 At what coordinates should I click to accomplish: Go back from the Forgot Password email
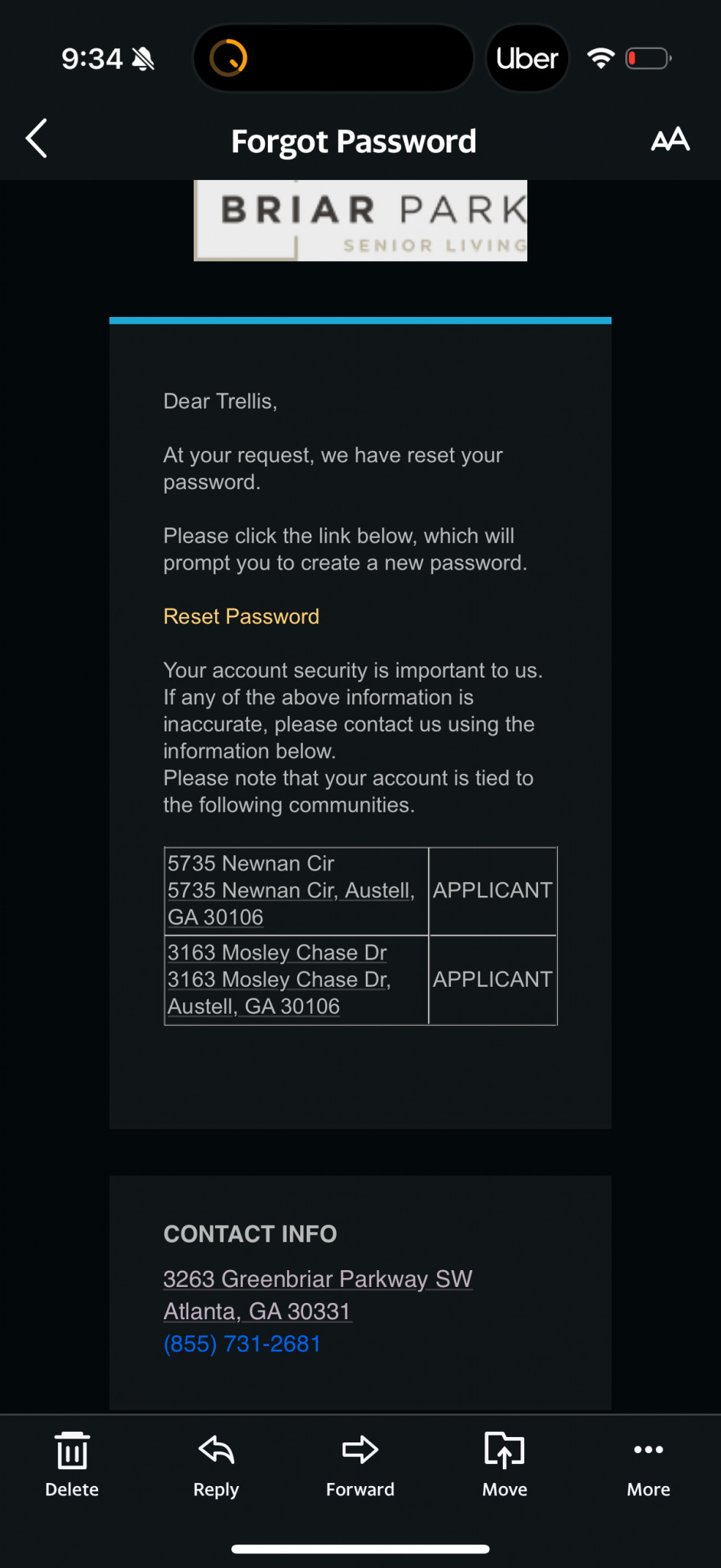pos(37,139)
